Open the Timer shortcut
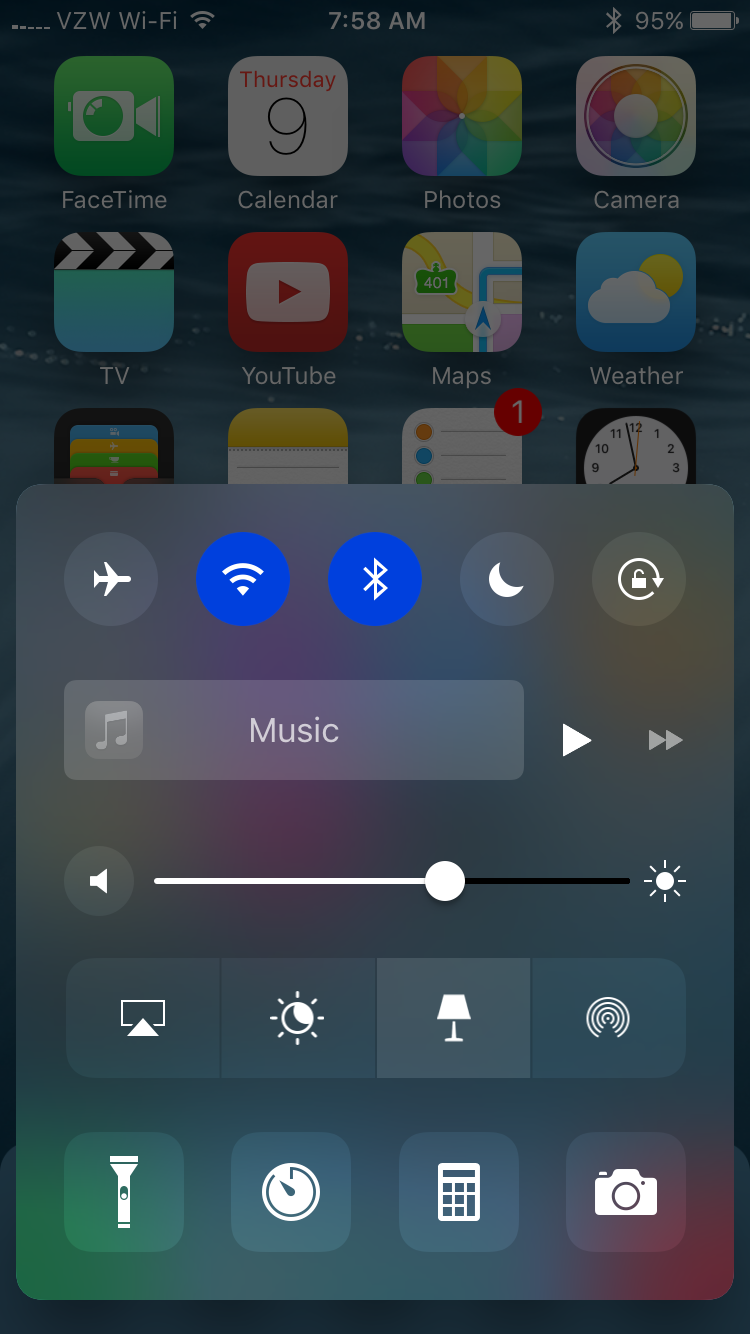This screenshot has height=1334, width=750. (x=291, y=1191)
